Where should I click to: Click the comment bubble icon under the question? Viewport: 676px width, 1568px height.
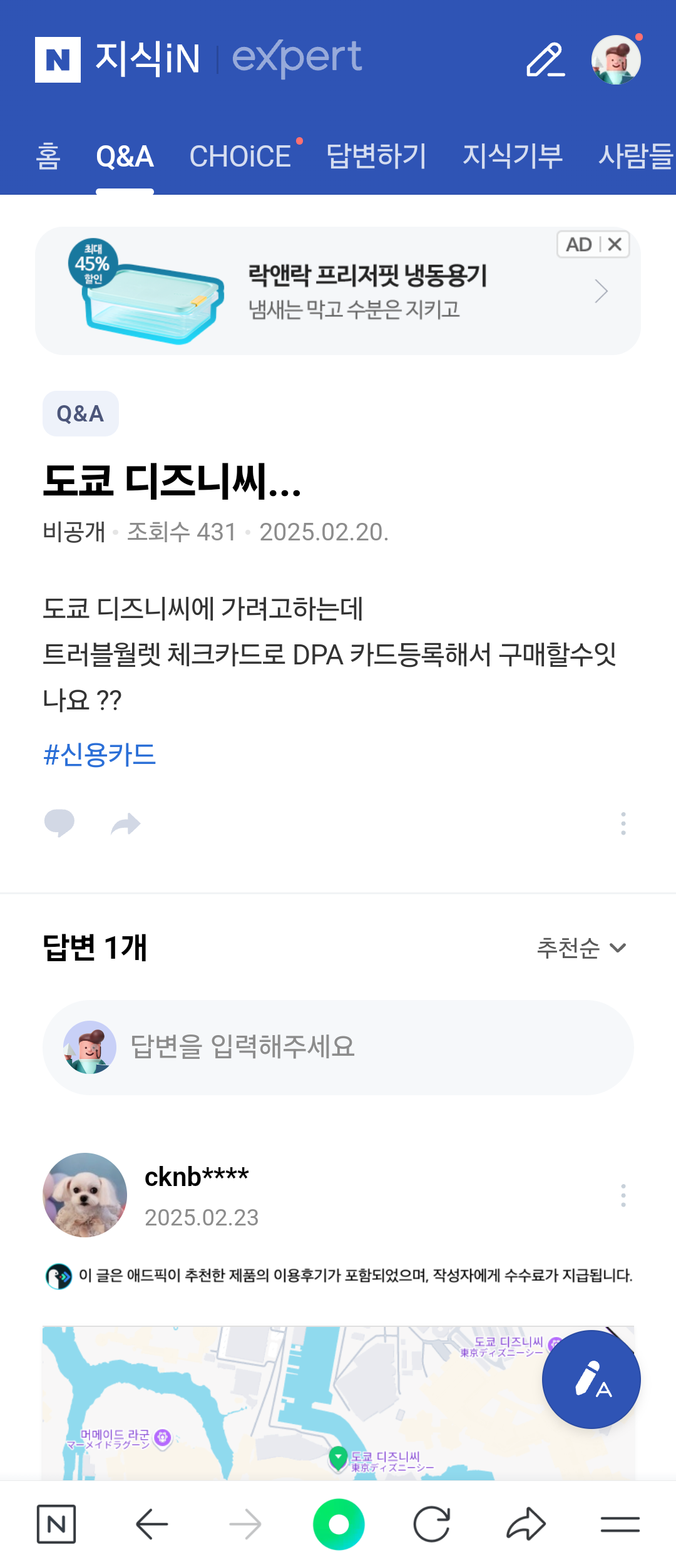pos(60,823)
